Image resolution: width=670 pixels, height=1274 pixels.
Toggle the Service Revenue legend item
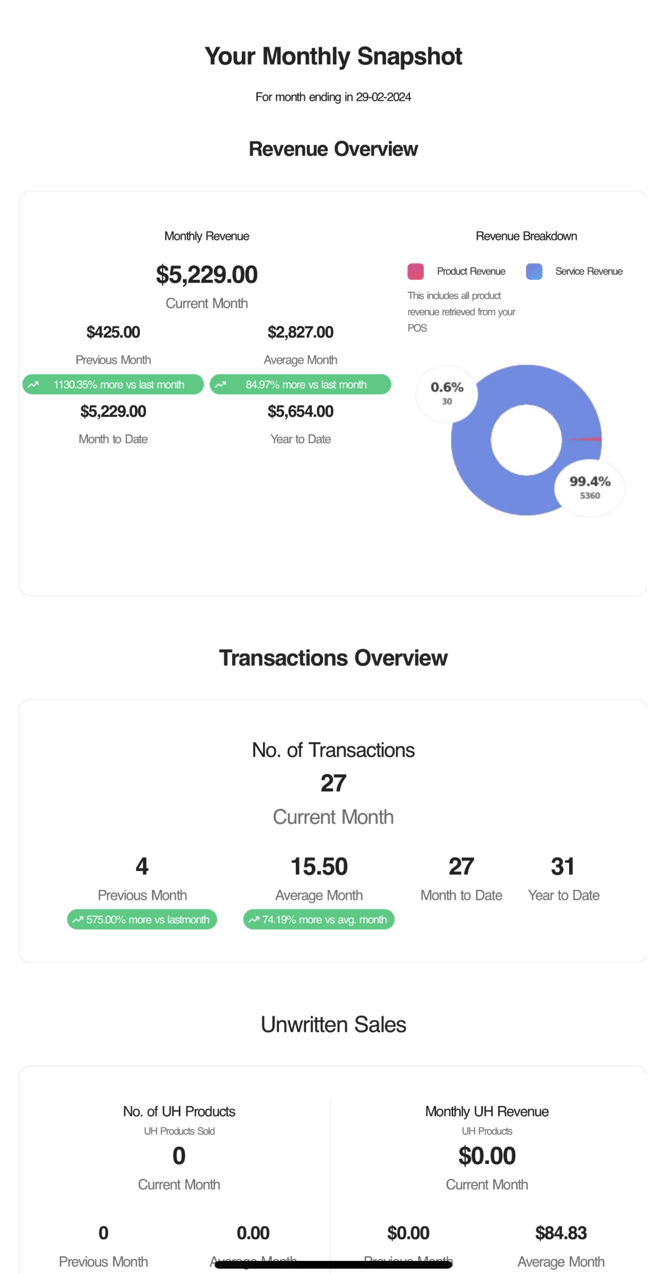(575, 271)
